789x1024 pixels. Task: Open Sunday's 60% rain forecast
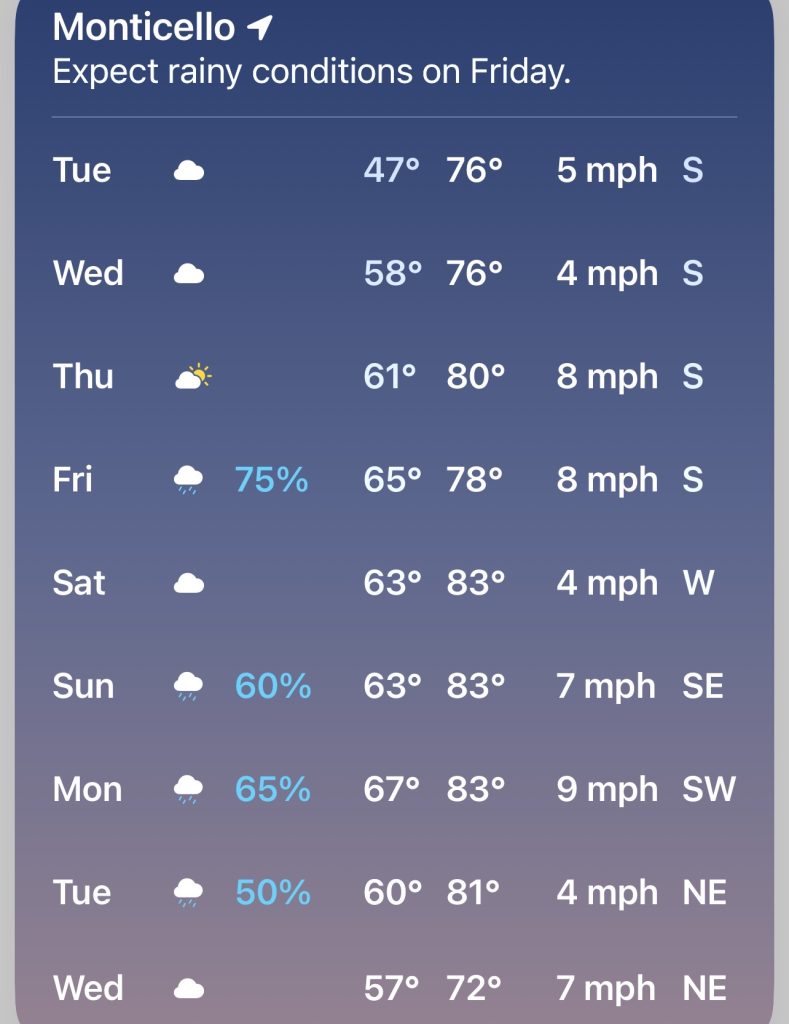coord(394,686)
